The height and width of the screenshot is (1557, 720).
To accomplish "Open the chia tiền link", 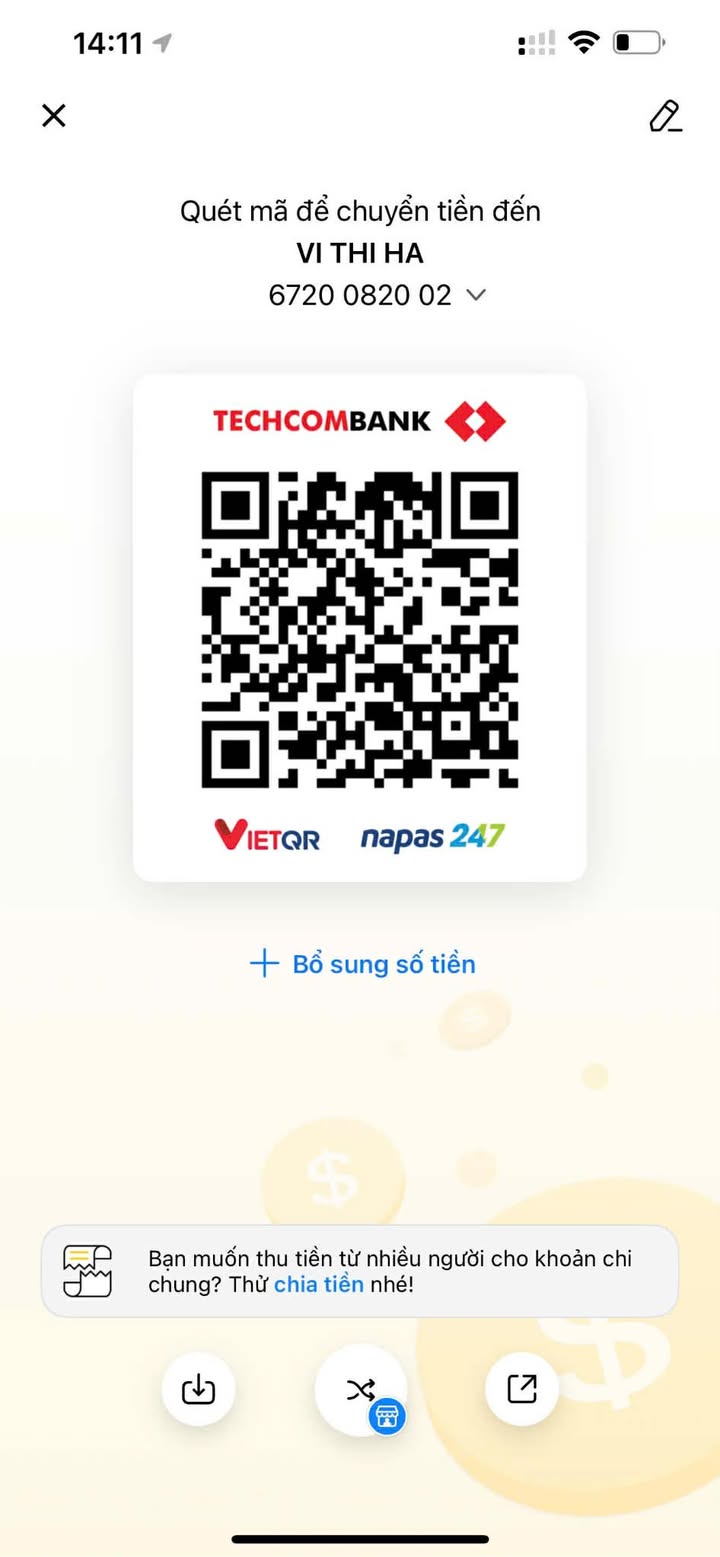I will tap(318, 1285).
